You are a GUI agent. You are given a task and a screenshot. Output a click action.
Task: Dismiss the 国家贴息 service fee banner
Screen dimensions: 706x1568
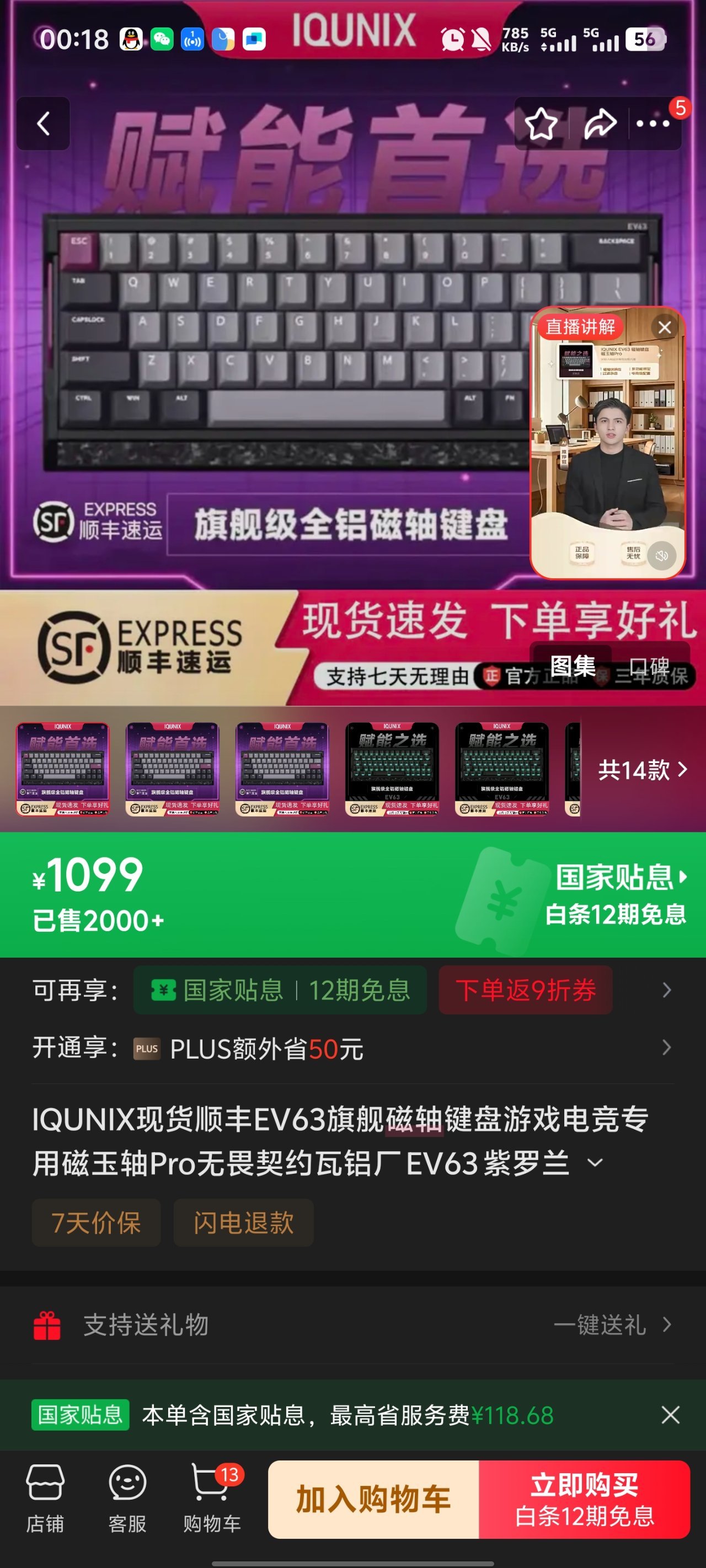(x=670, y=1415)
